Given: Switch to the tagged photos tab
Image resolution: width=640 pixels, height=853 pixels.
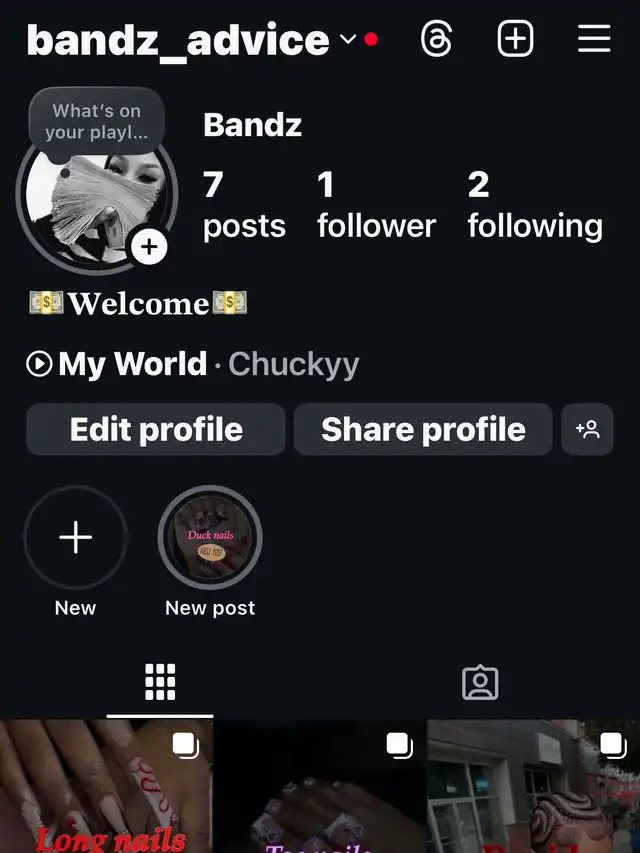Looking at the screenshot, I should coord(480,682).
